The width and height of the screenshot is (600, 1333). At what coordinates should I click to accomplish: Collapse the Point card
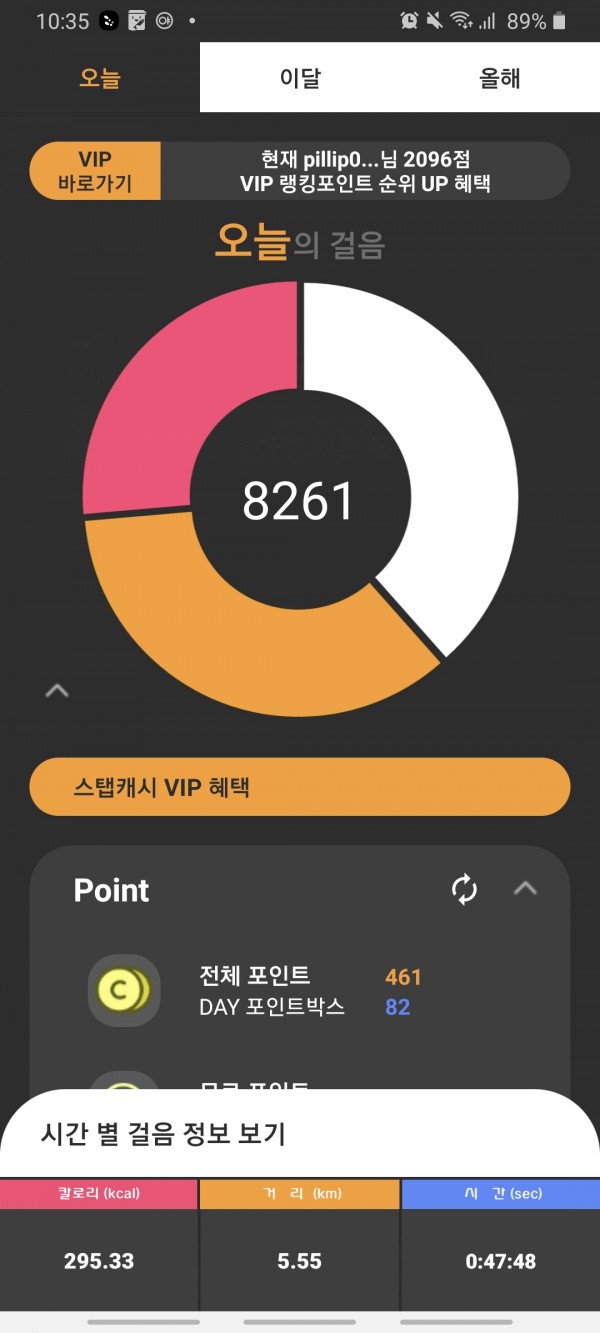[525, 888]
